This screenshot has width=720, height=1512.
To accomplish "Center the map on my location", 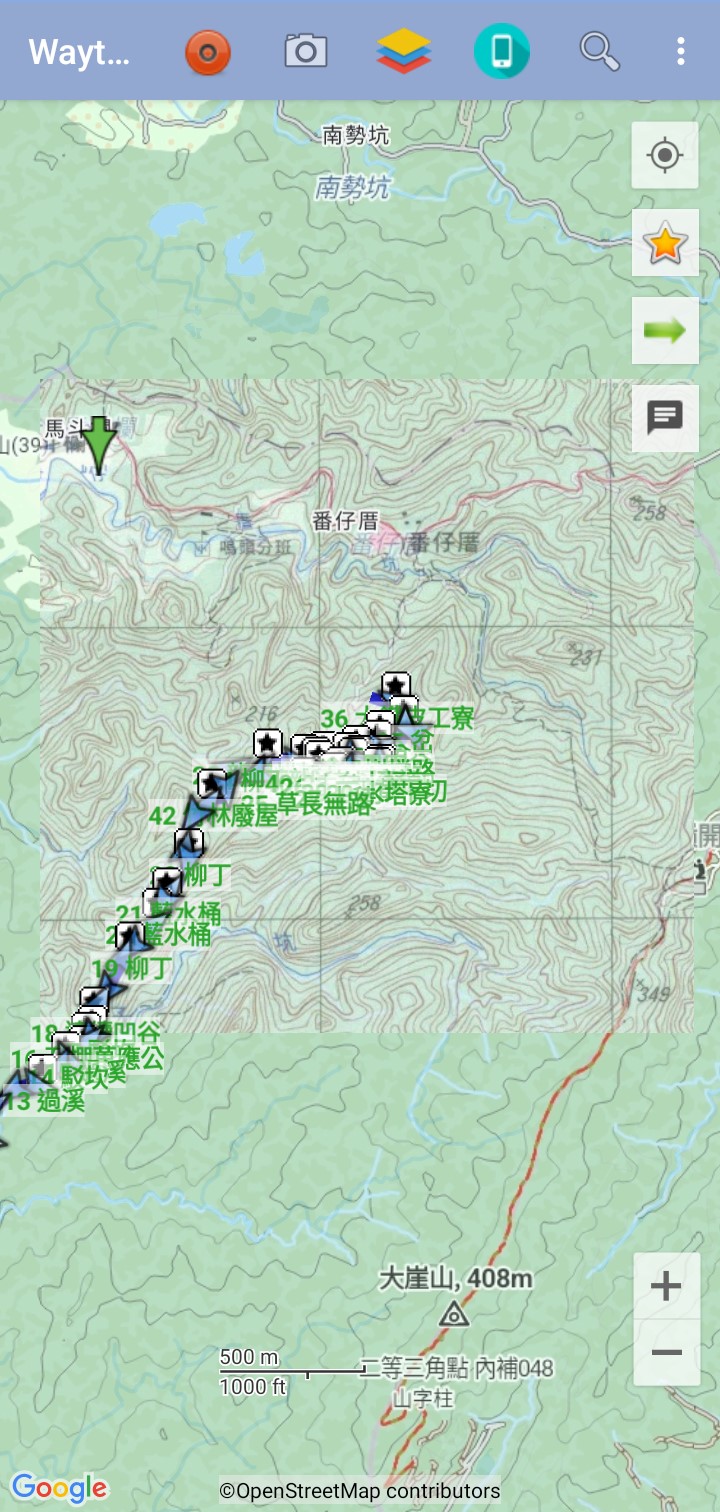I will click(665, 156).
